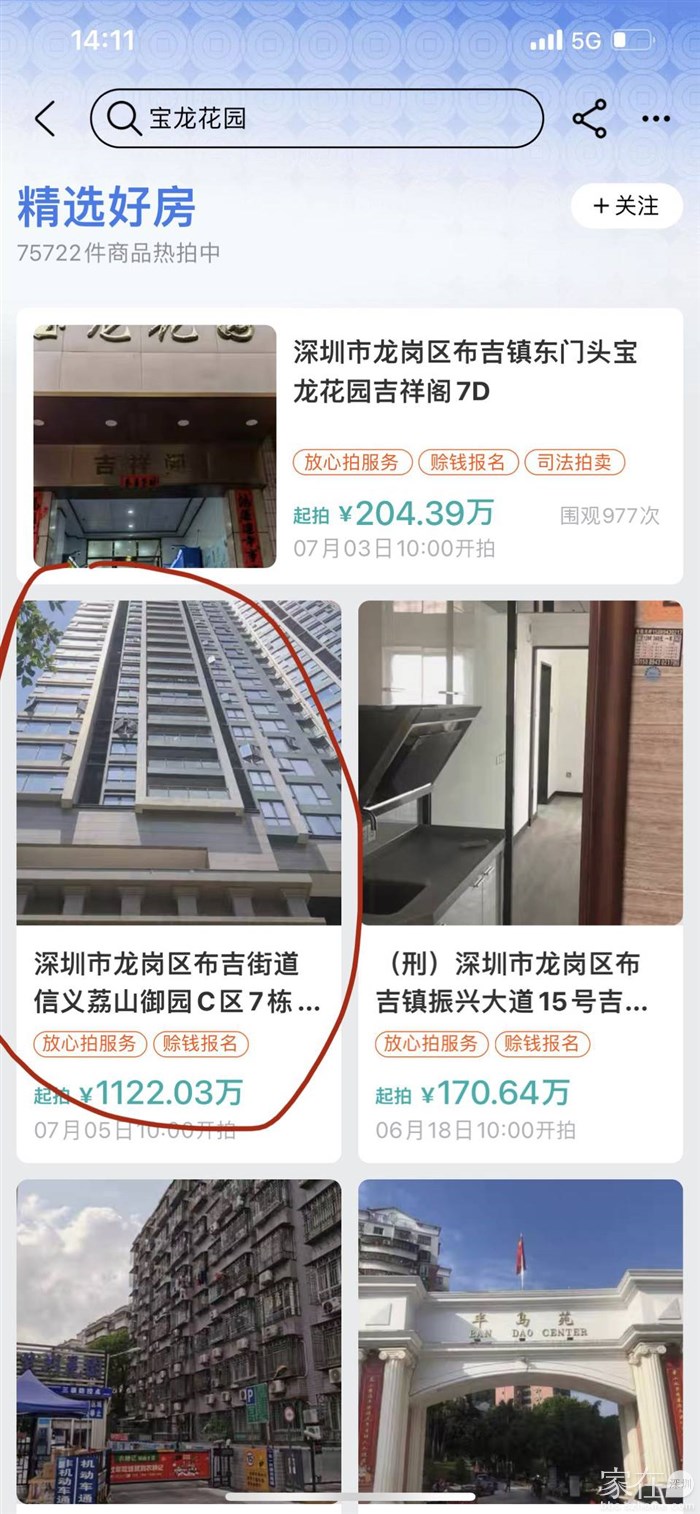Follow via the + 关注 button
This screenshot has width=700, height=1514.
point(627,206)
